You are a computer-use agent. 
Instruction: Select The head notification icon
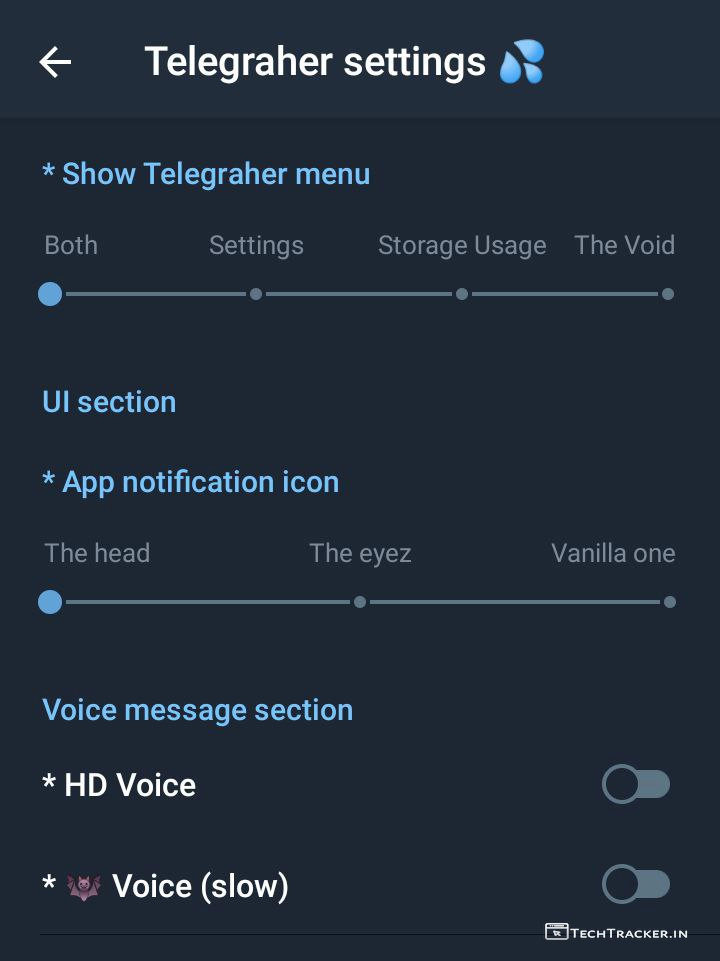pyautogui.click(x=50, y=602)
